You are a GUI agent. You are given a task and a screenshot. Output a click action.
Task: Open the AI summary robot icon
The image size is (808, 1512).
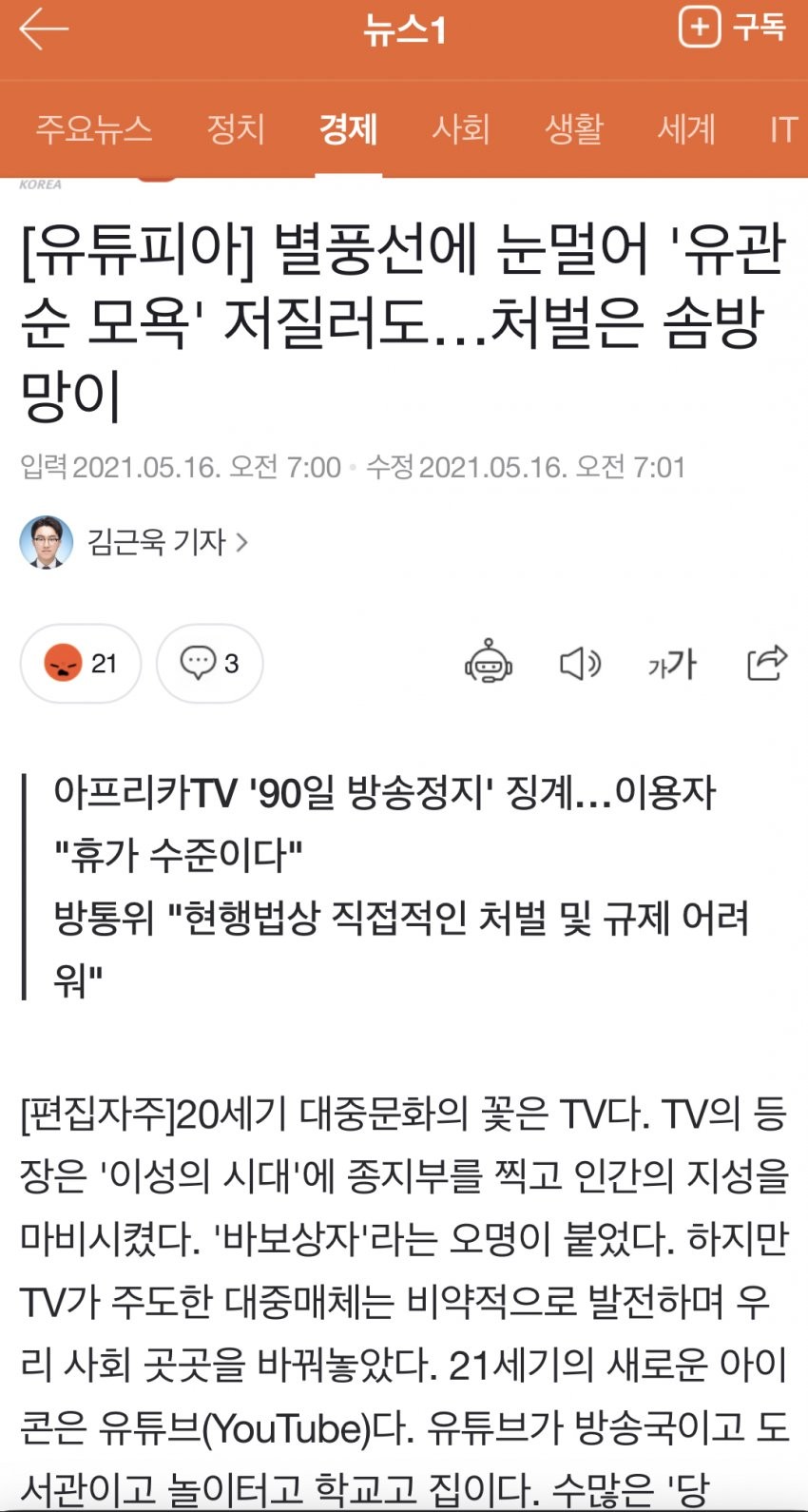[x=488, y=663]
